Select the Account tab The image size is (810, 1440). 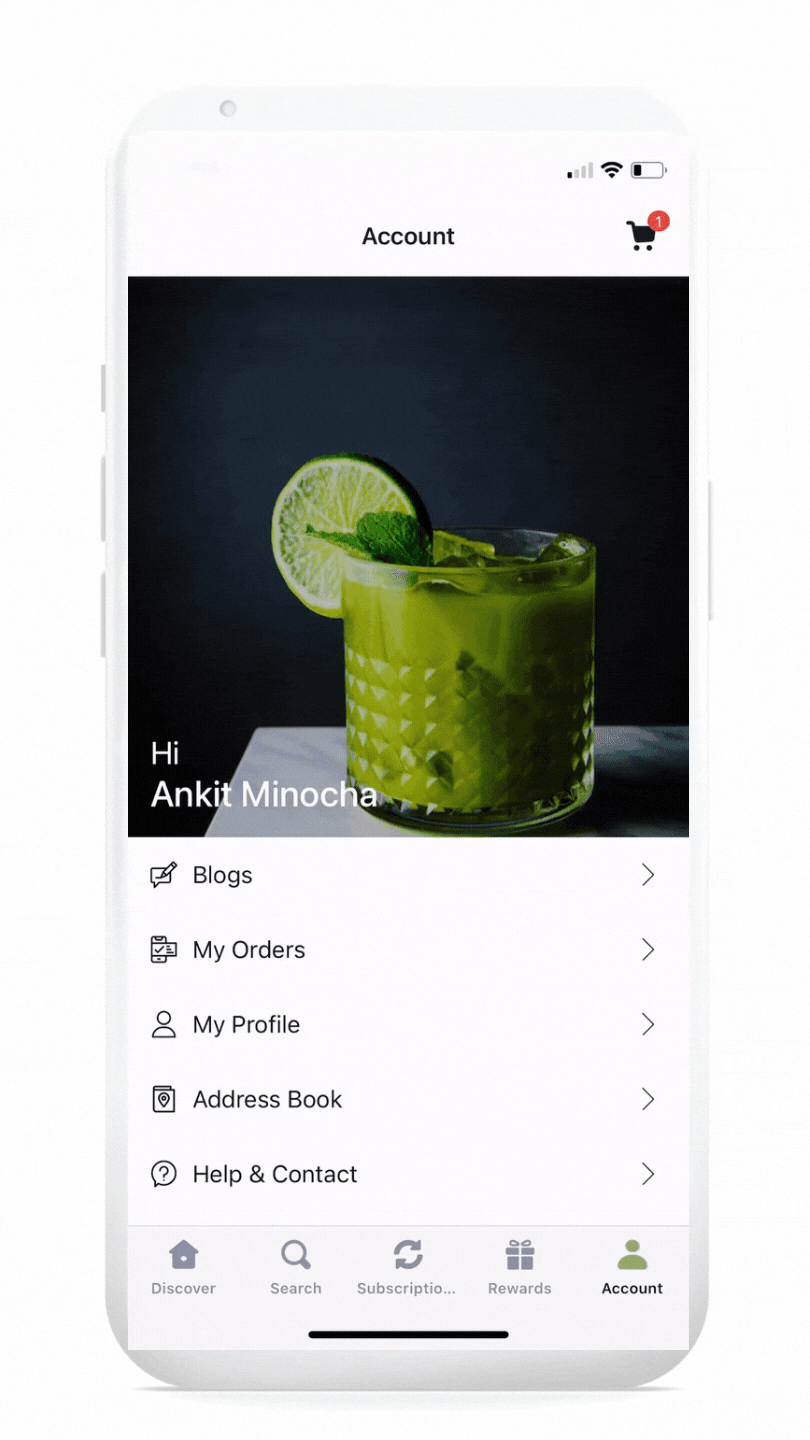coord(632,1268)
